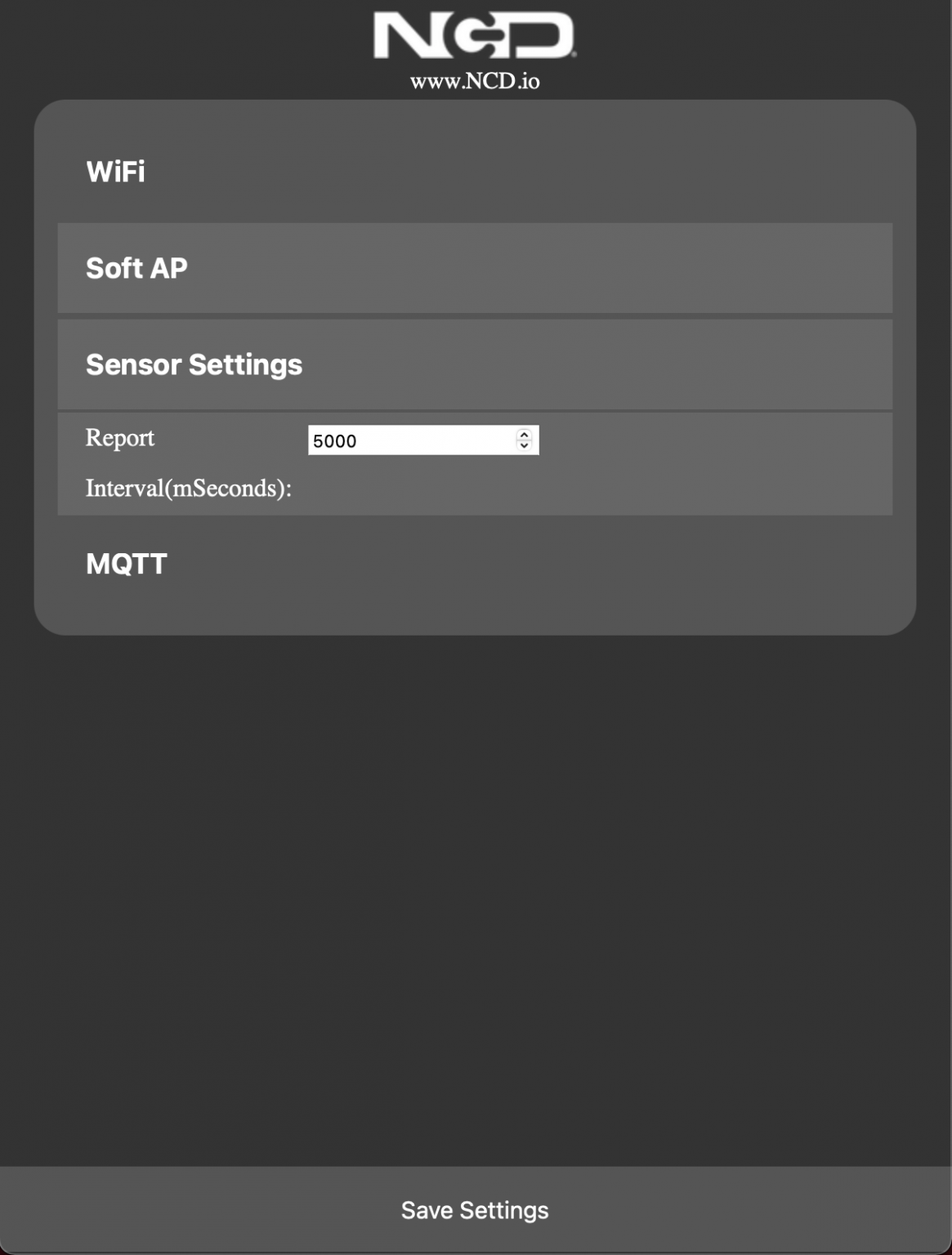The image size is (952, 1255).
Task: Decrease report interval with the down stepper arrow
Action: click(525, 445)
